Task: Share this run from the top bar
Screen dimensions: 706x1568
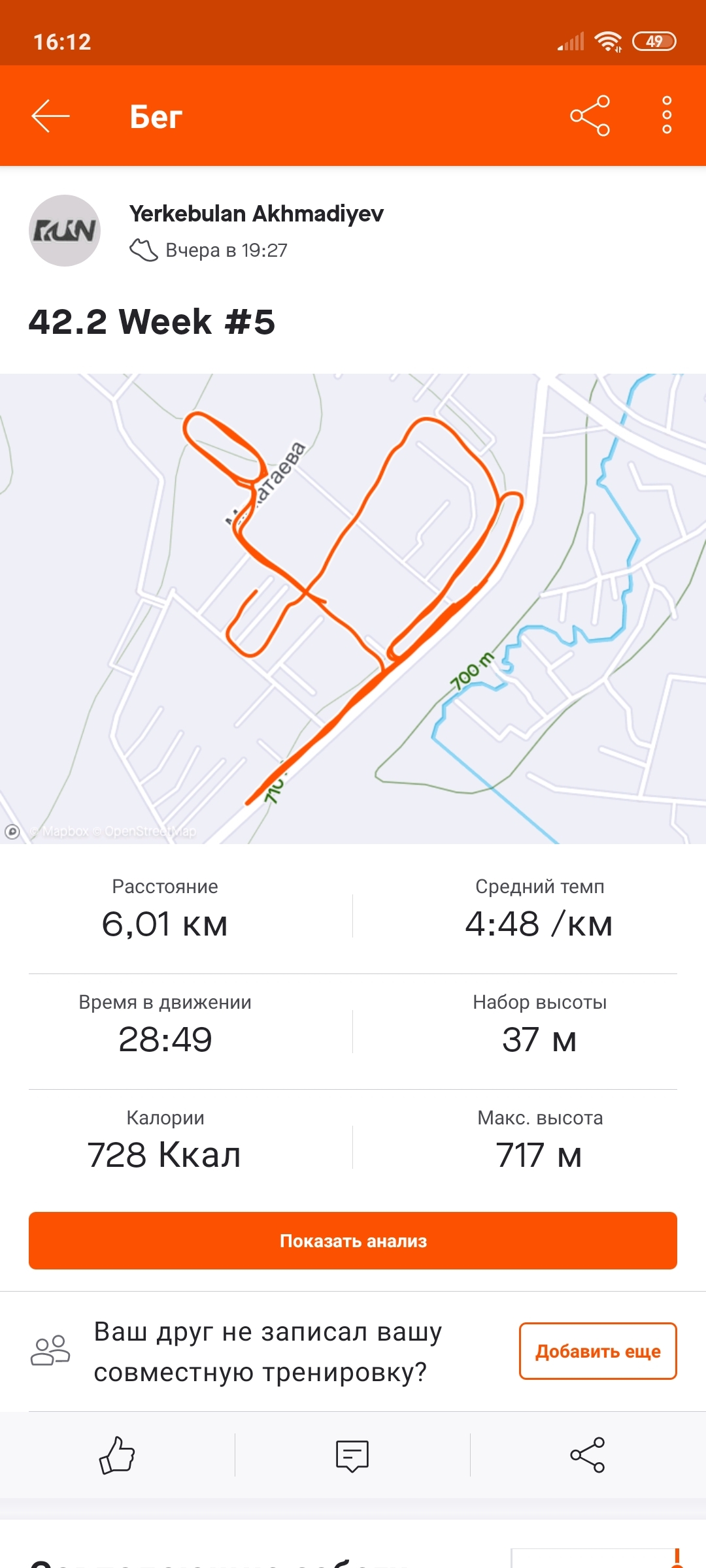Action: pos(590,116)
